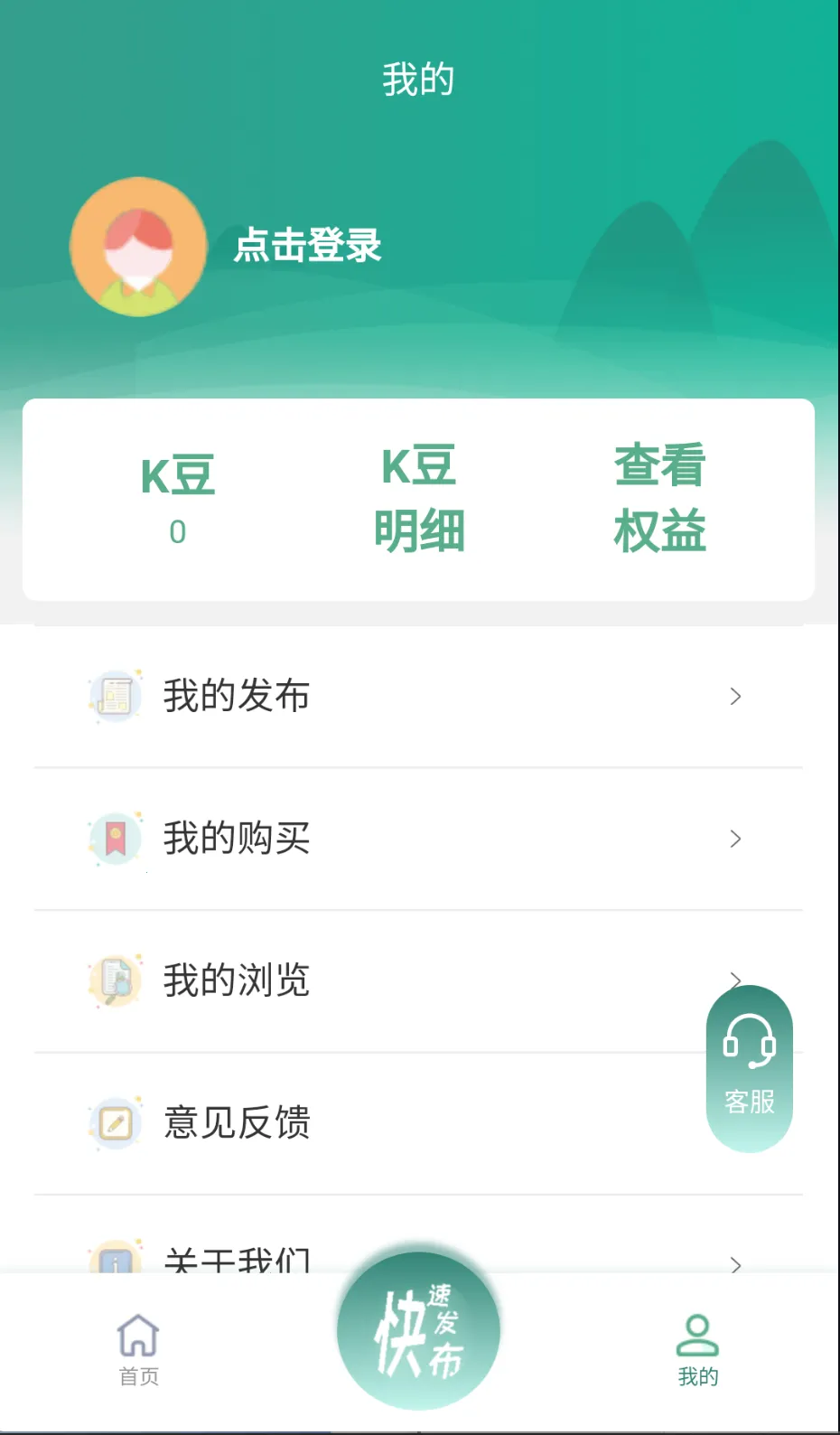Switch to the 我的 tab
Viewport: 840px width, 1435px height.
point(698,1351)
